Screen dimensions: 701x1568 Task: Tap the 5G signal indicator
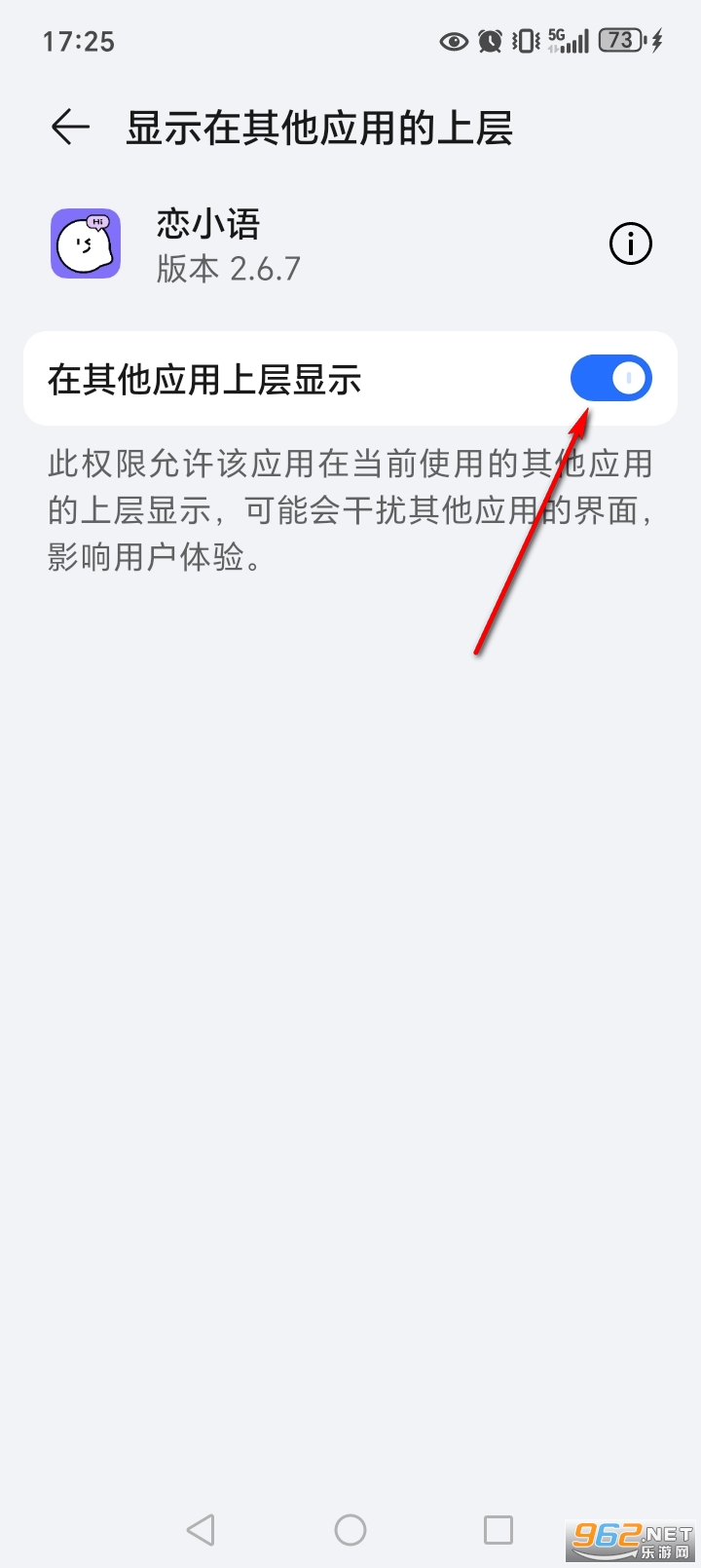[571, 41]
